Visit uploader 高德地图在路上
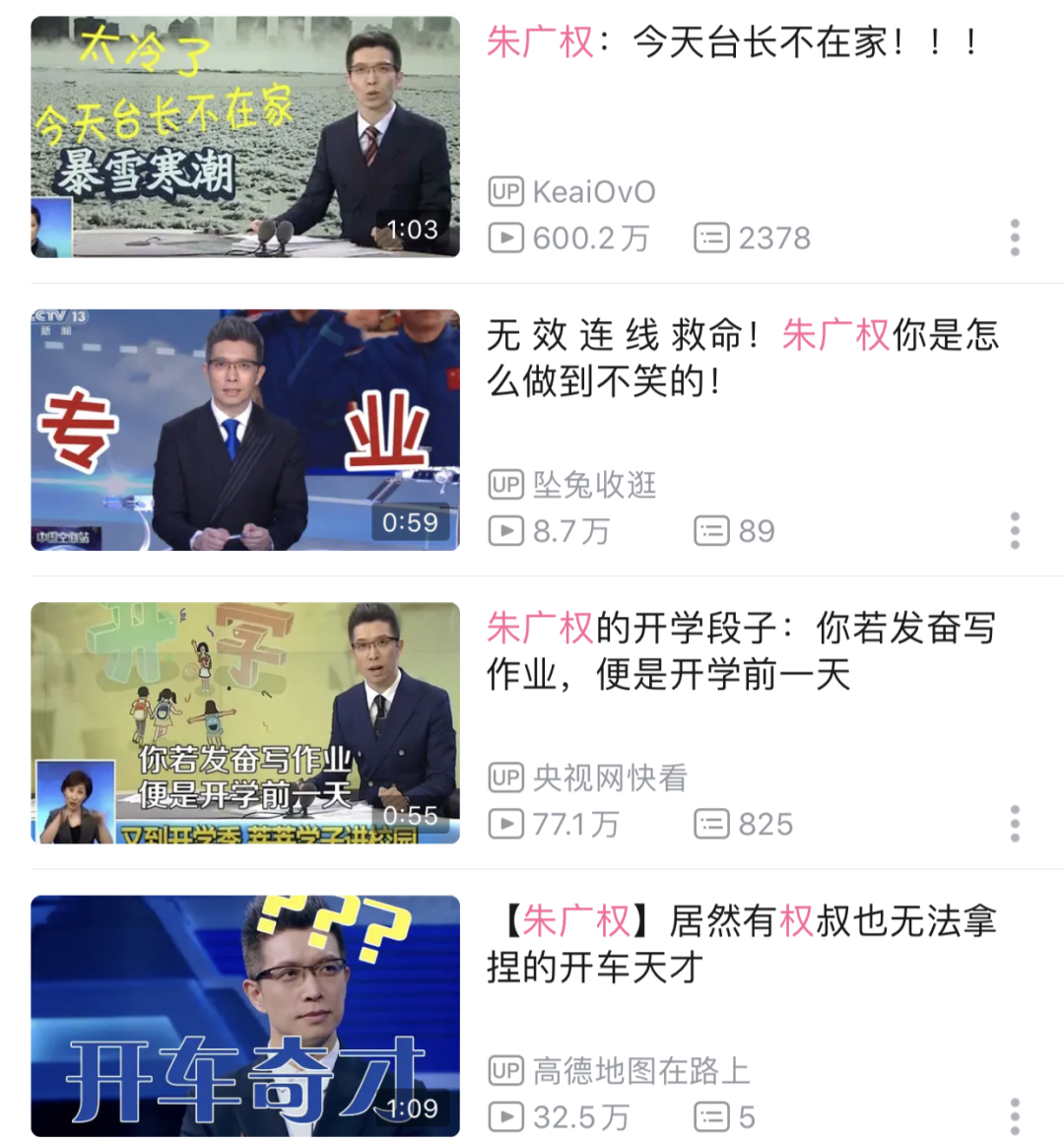 [640, 1070]
